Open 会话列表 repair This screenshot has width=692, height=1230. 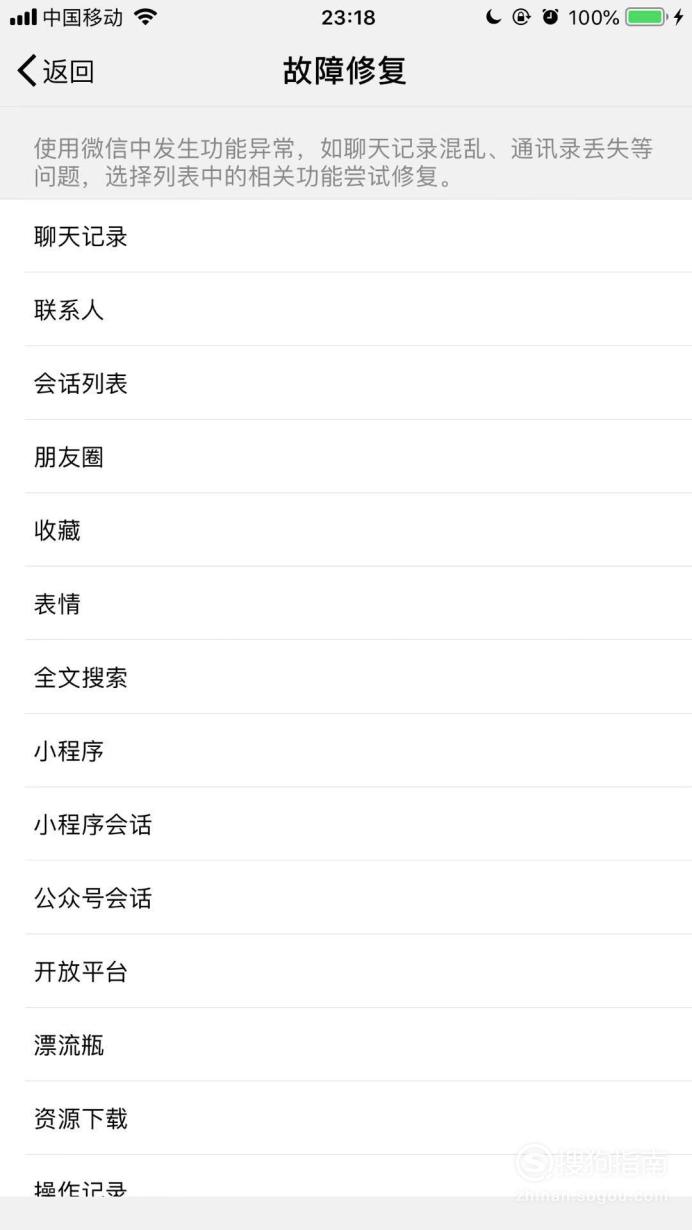coord(346,383)
